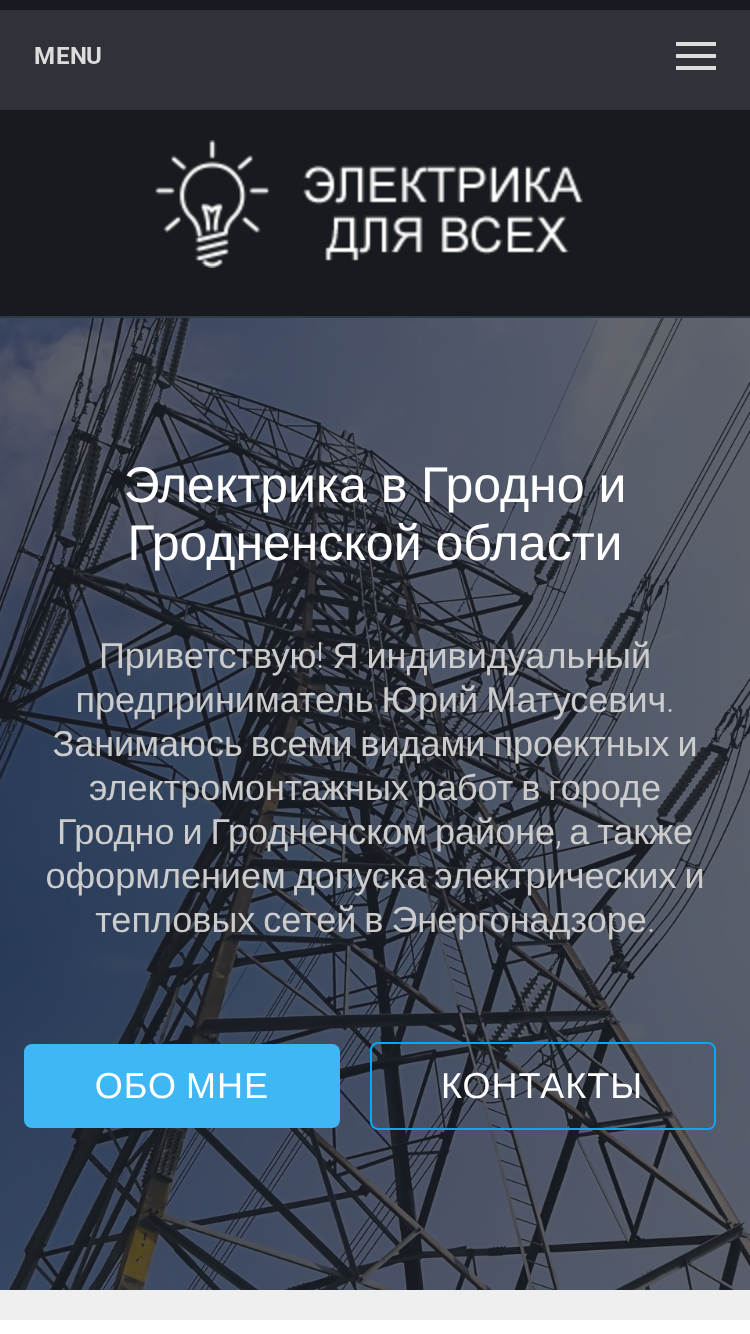This screenshot has width=750, height=1334.
Task: Tap the ОБО МНЕ button
Action: coord(182,1086)
